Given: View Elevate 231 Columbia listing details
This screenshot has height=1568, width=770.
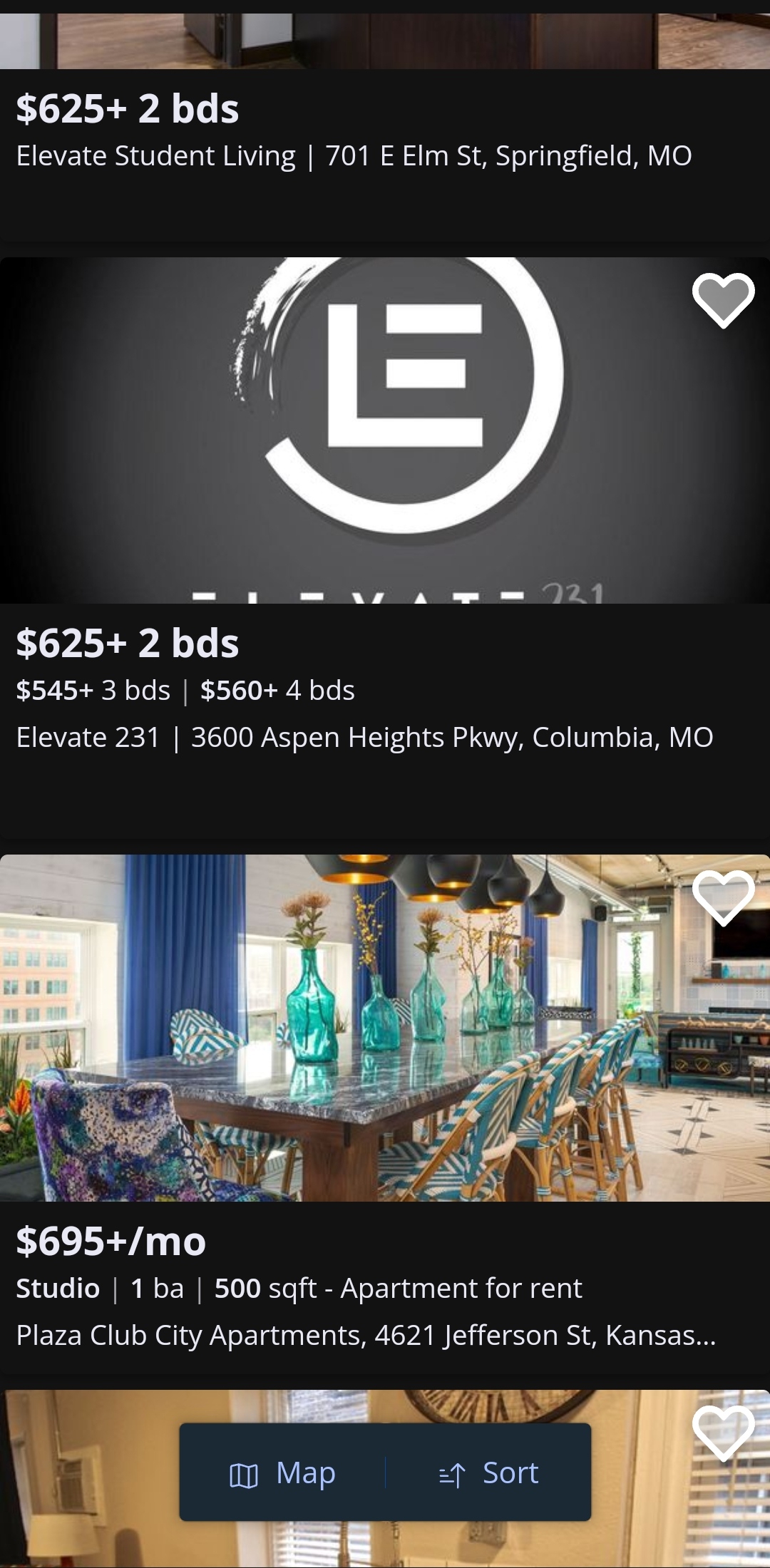Looking at the screenshot, I should click(x=364, y=737).
